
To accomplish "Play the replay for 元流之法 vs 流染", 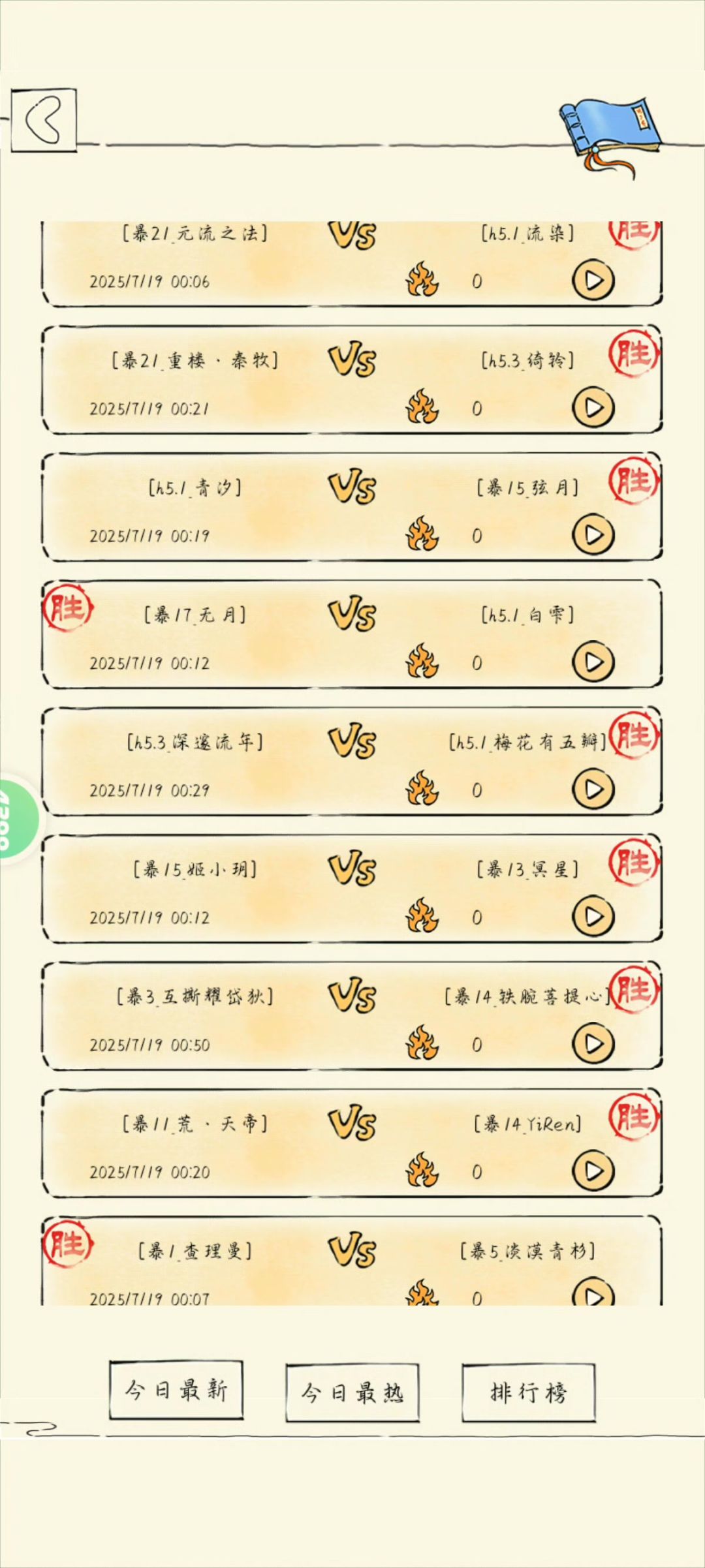I will click(x=593, y=281).
